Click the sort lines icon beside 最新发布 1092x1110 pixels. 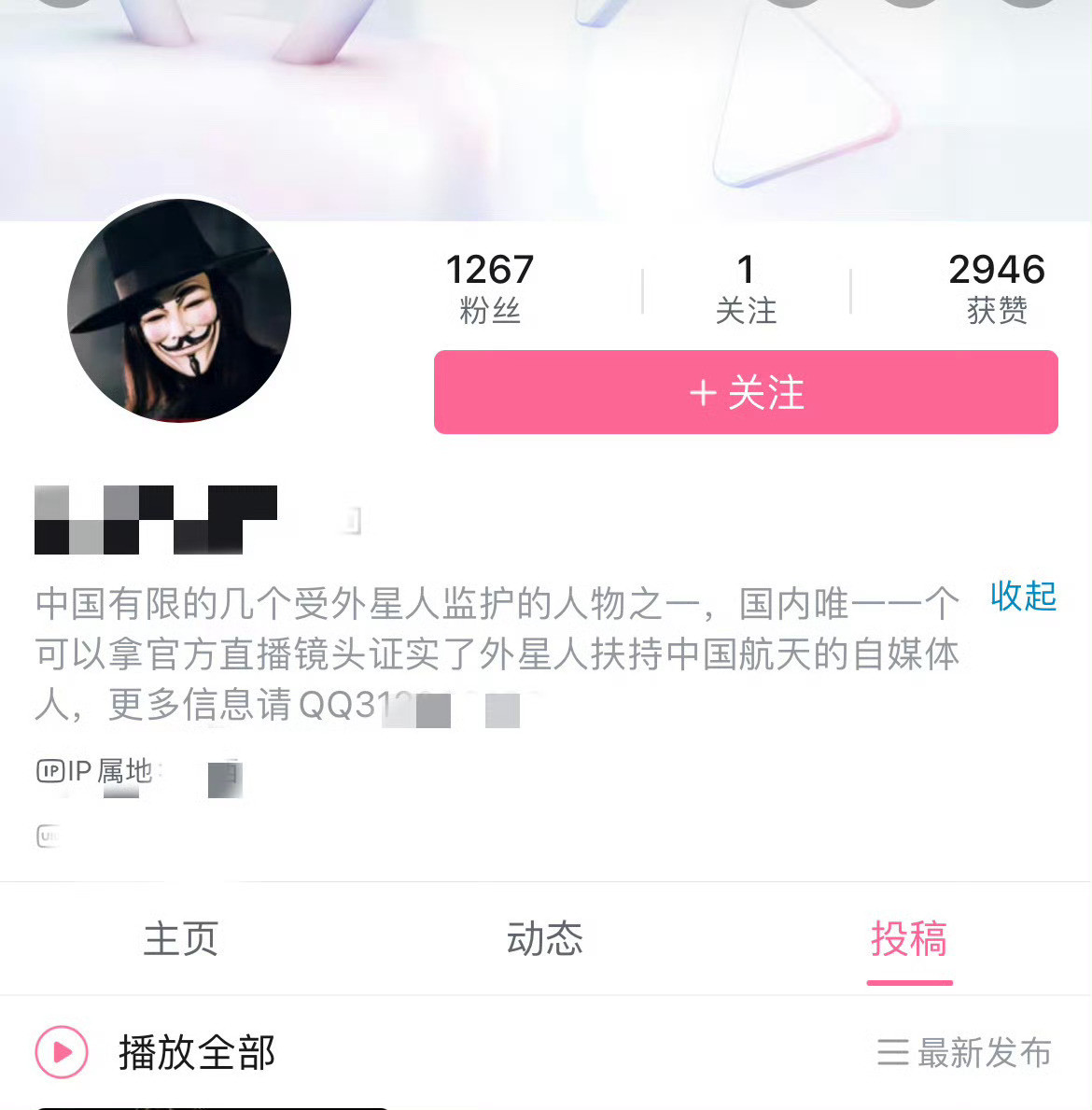click(892, 1053)
